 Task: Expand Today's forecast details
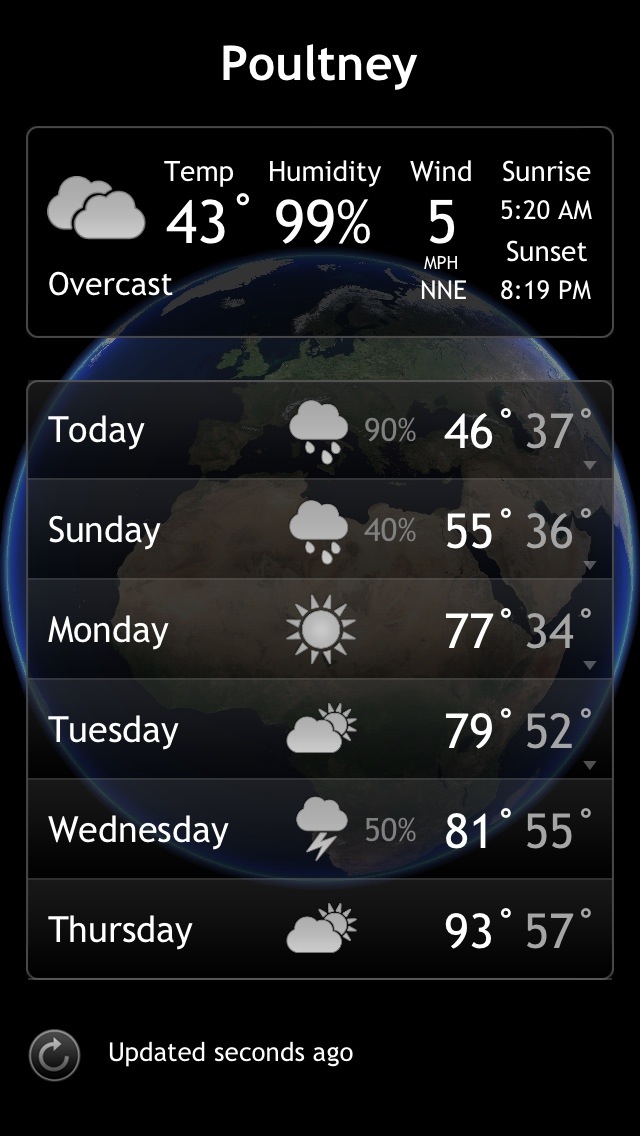(589, 465)
